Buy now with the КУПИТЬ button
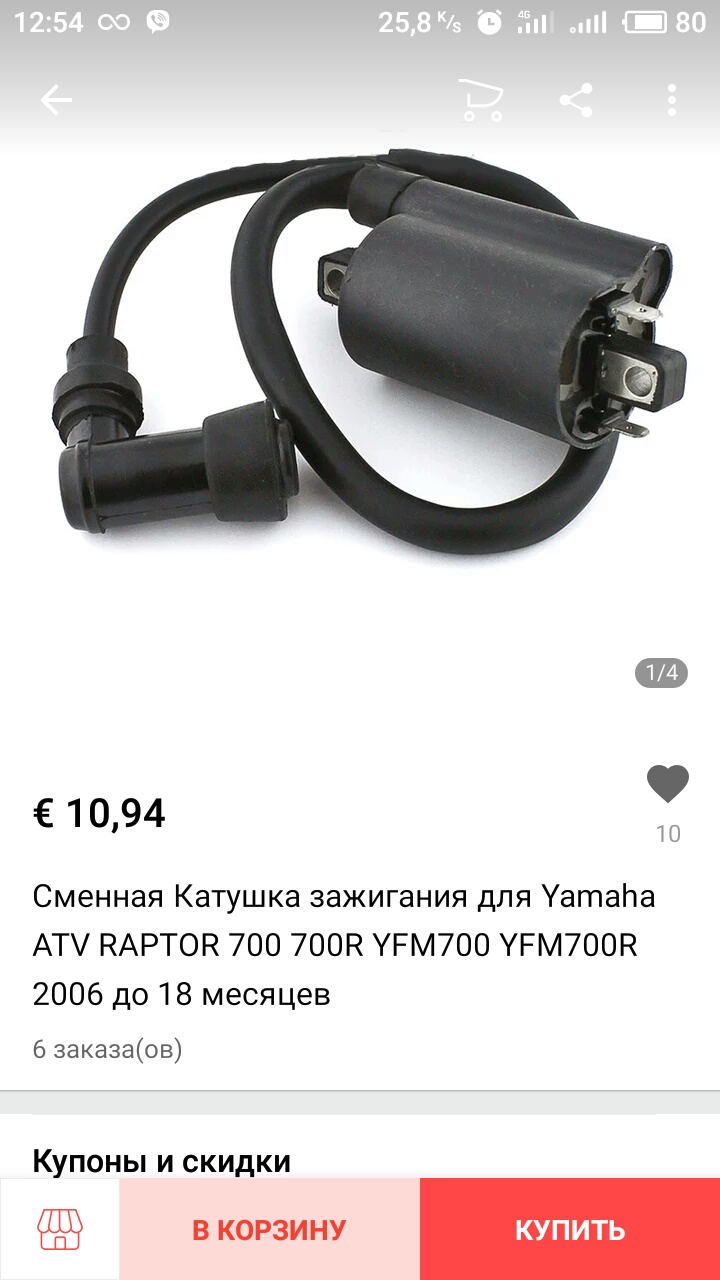 click(x=570, y=1229)
